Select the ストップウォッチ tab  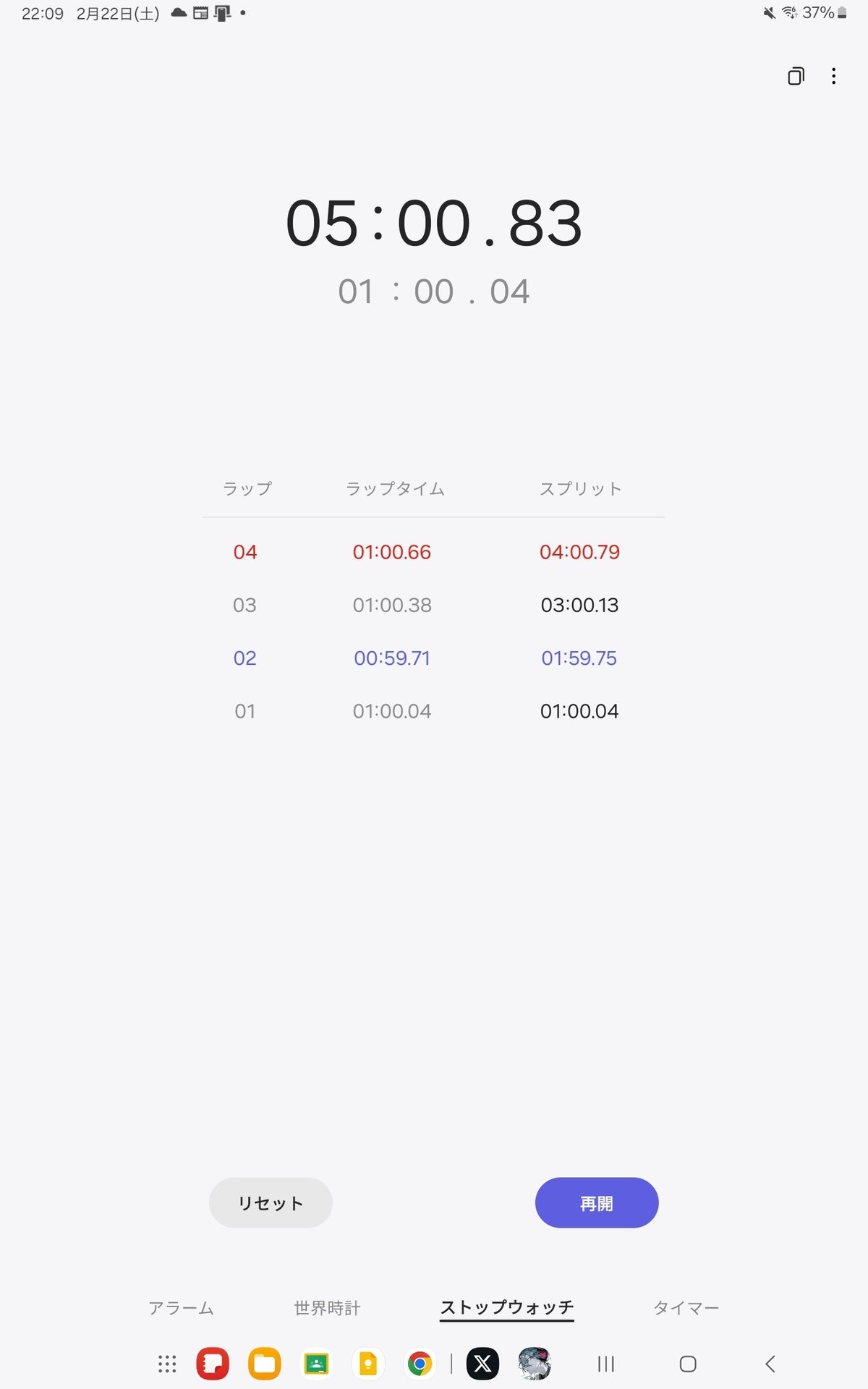pos(507,1308)
